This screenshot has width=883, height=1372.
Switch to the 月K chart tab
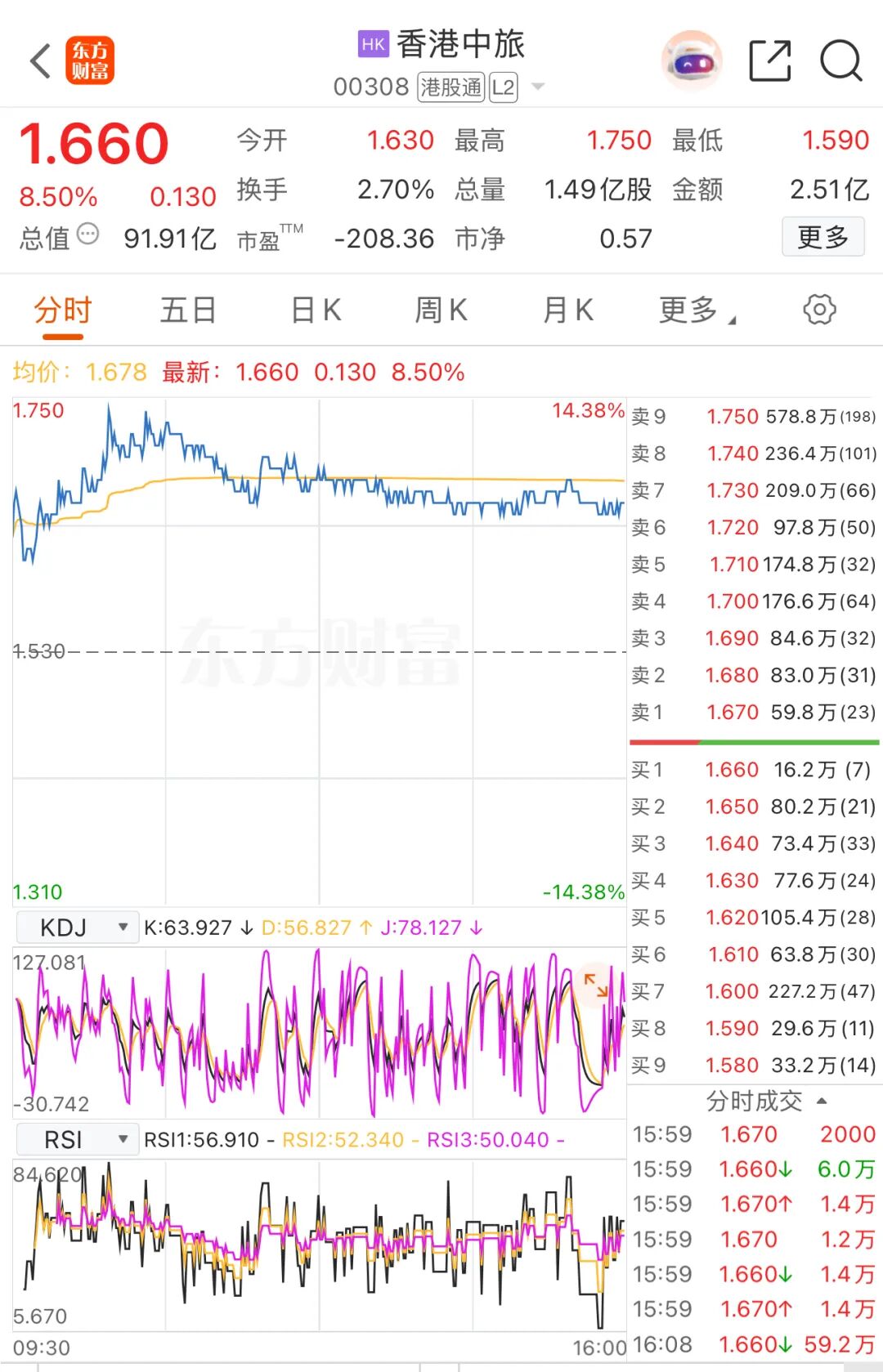tap(567, 311)
